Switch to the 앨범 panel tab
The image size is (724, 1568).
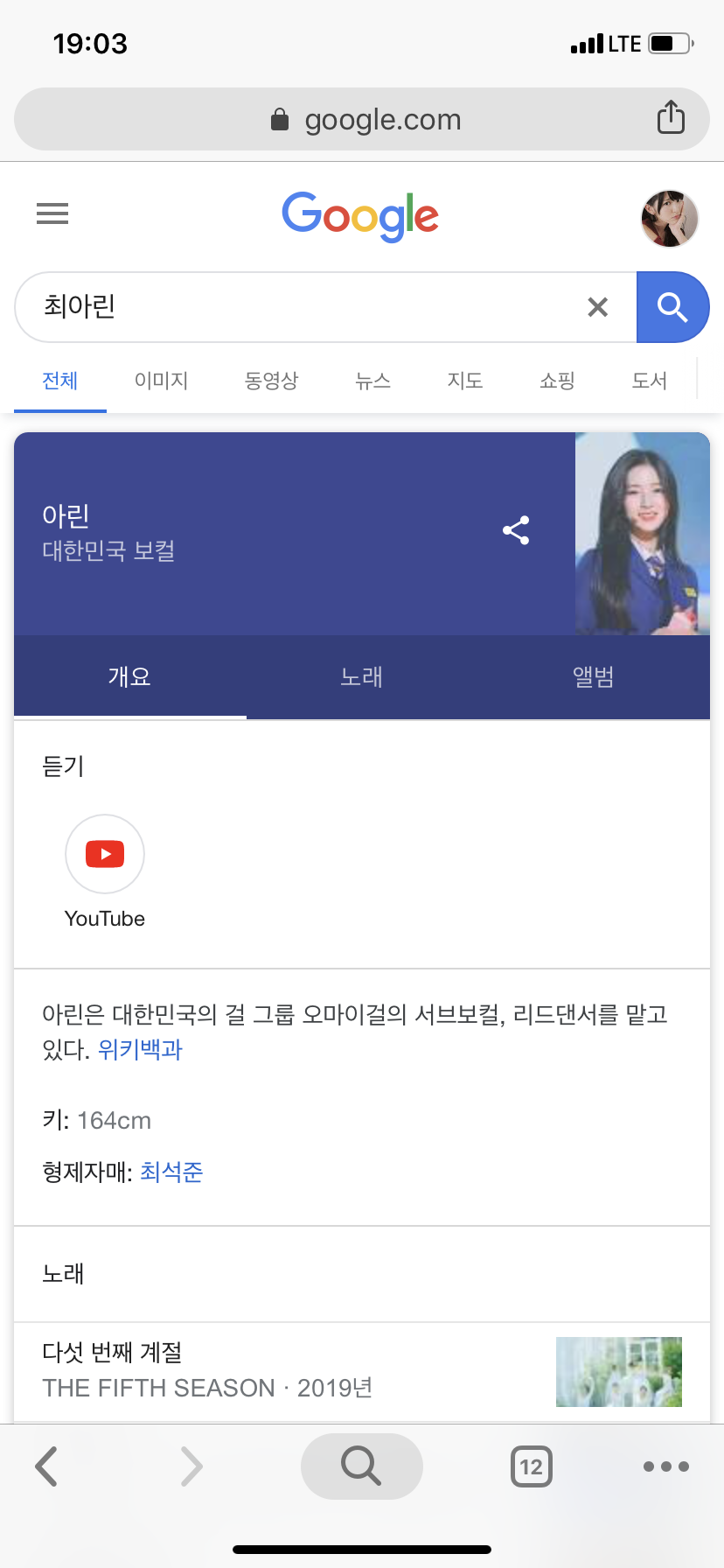coord(593,676)
